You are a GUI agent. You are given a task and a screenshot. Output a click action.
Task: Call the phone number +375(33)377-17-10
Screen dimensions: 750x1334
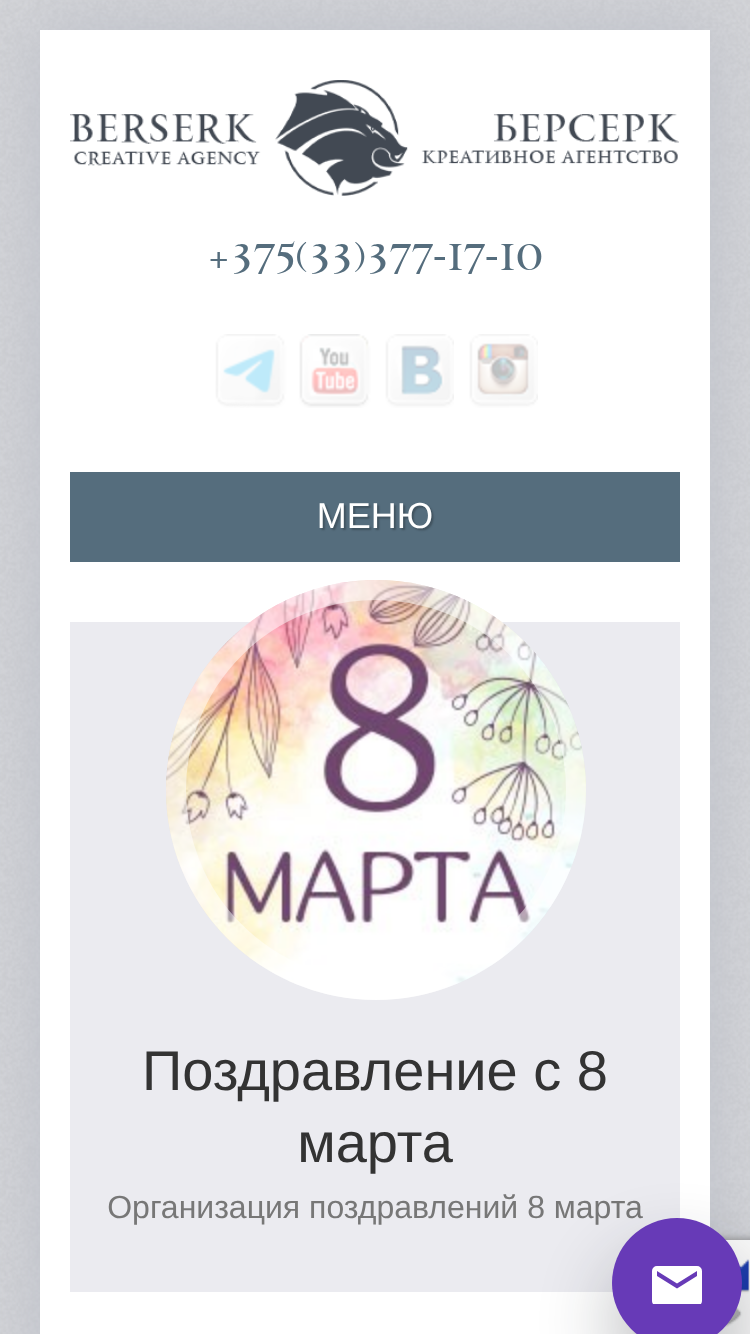375,257
